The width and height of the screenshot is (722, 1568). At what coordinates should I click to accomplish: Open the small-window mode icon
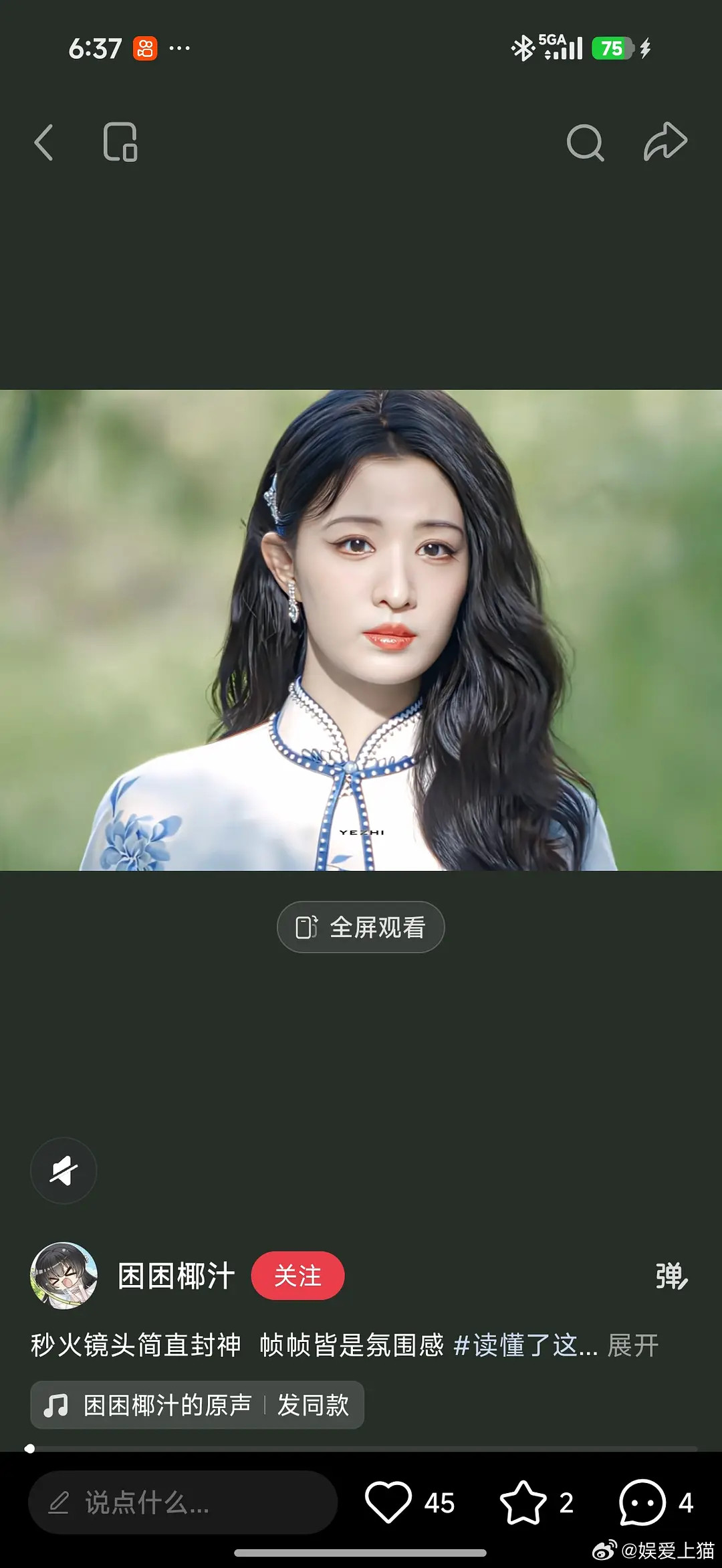120,142
